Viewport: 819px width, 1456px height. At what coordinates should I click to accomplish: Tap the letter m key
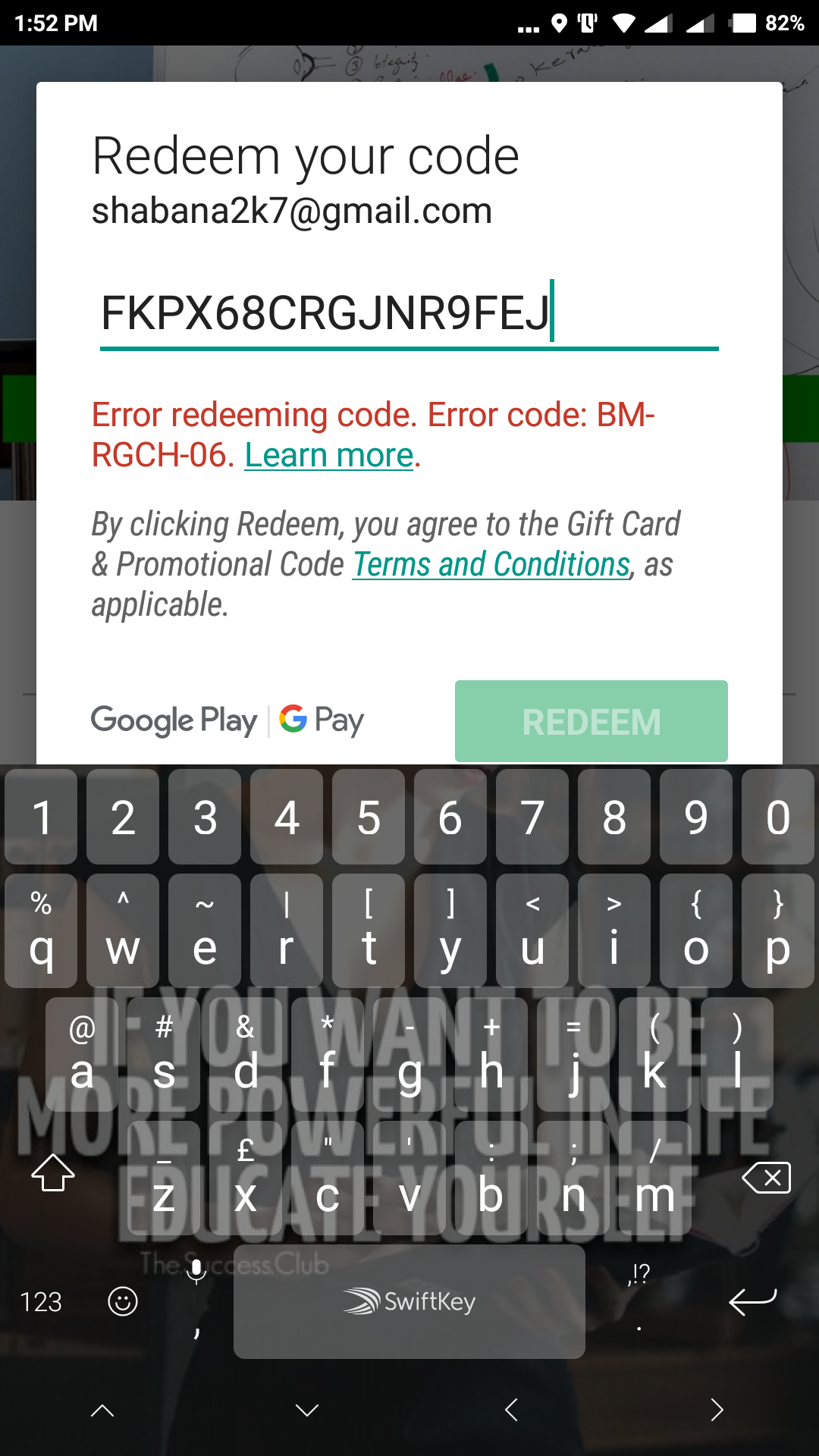(655, 1178)
